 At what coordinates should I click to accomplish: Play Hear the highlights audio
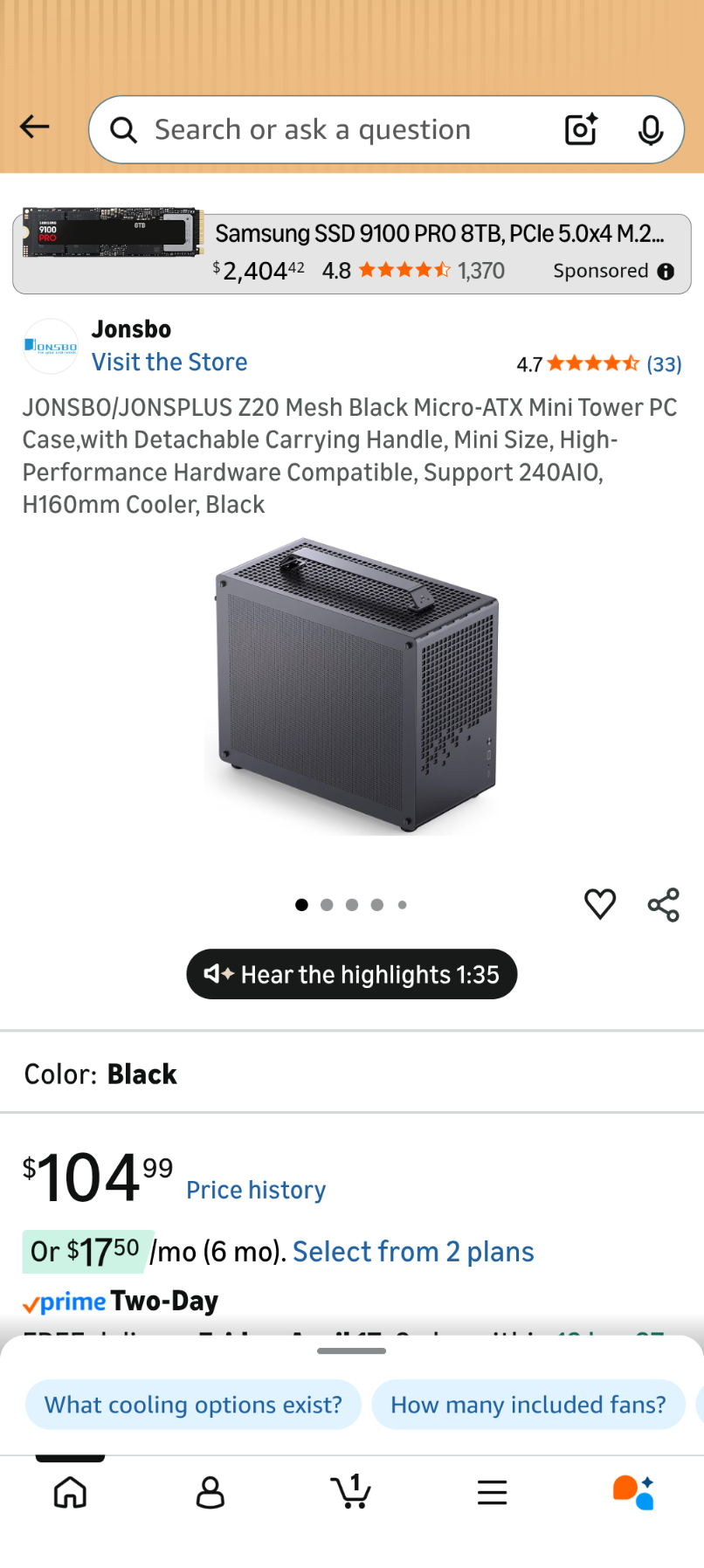(x=352, y=974)
